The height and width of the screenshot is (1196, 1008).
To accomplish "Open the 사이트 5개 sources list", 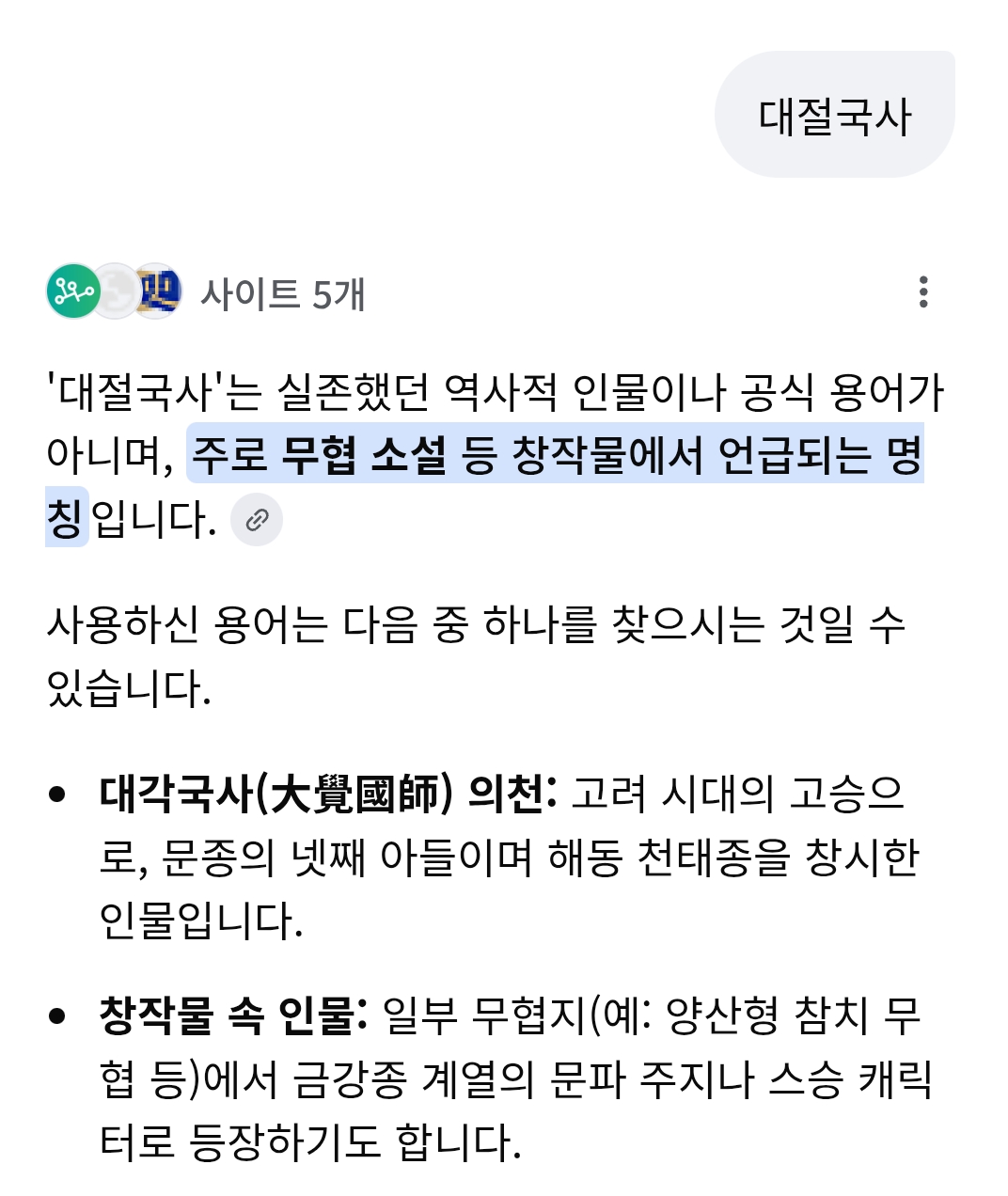I will tap(281, 293).
